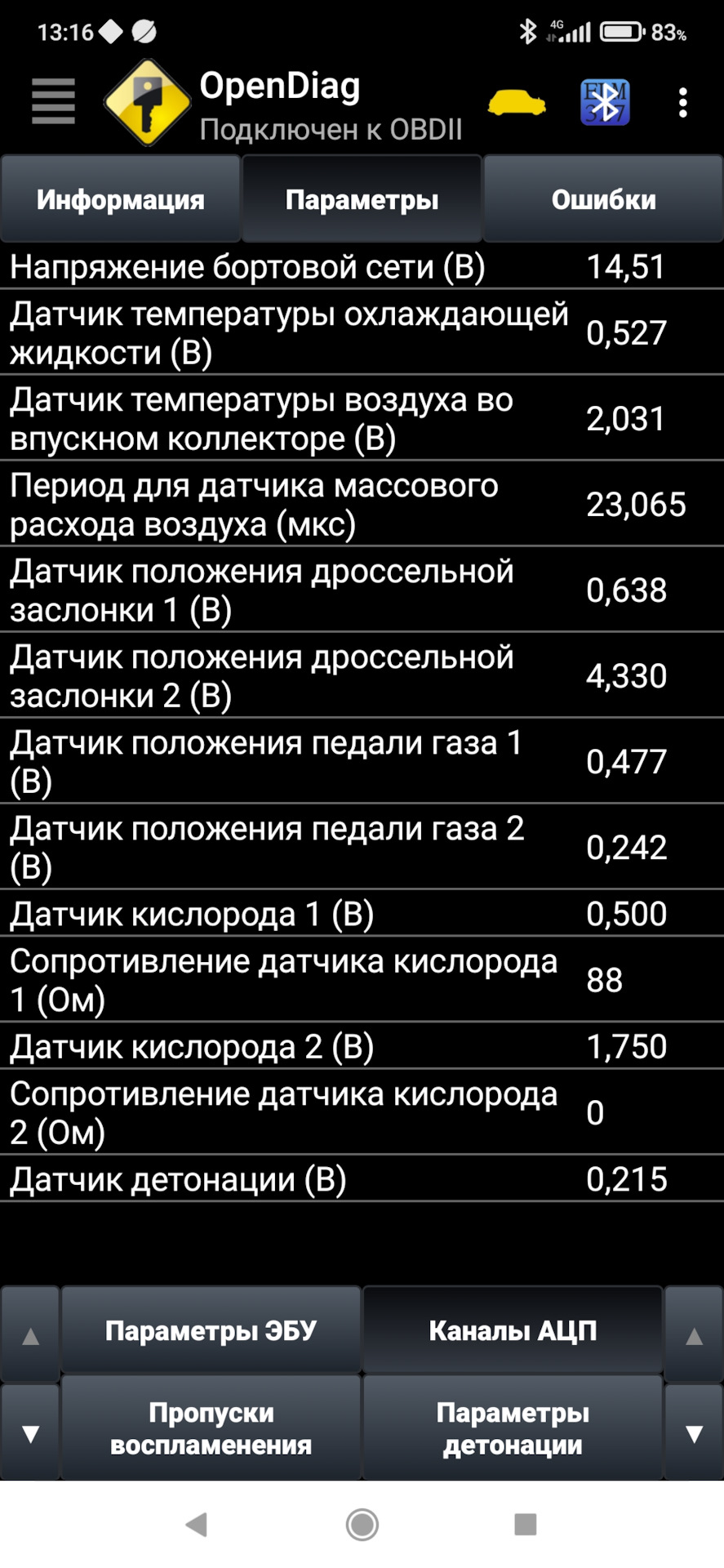The image size is (724, 1568).
Task: Open the ELM327 Bluetooth connection icon
Action: click(x=605, y=102)
